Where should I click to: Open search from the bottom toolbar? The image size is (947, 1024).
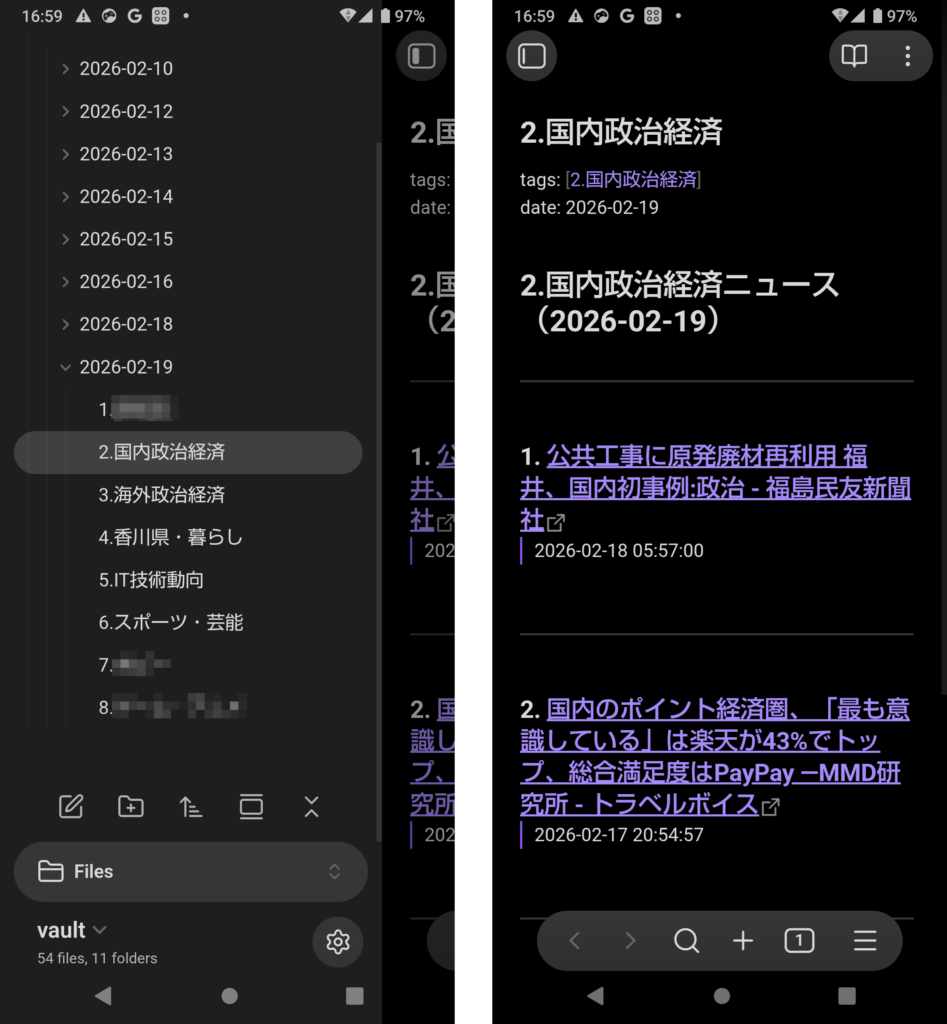[686, 941]
